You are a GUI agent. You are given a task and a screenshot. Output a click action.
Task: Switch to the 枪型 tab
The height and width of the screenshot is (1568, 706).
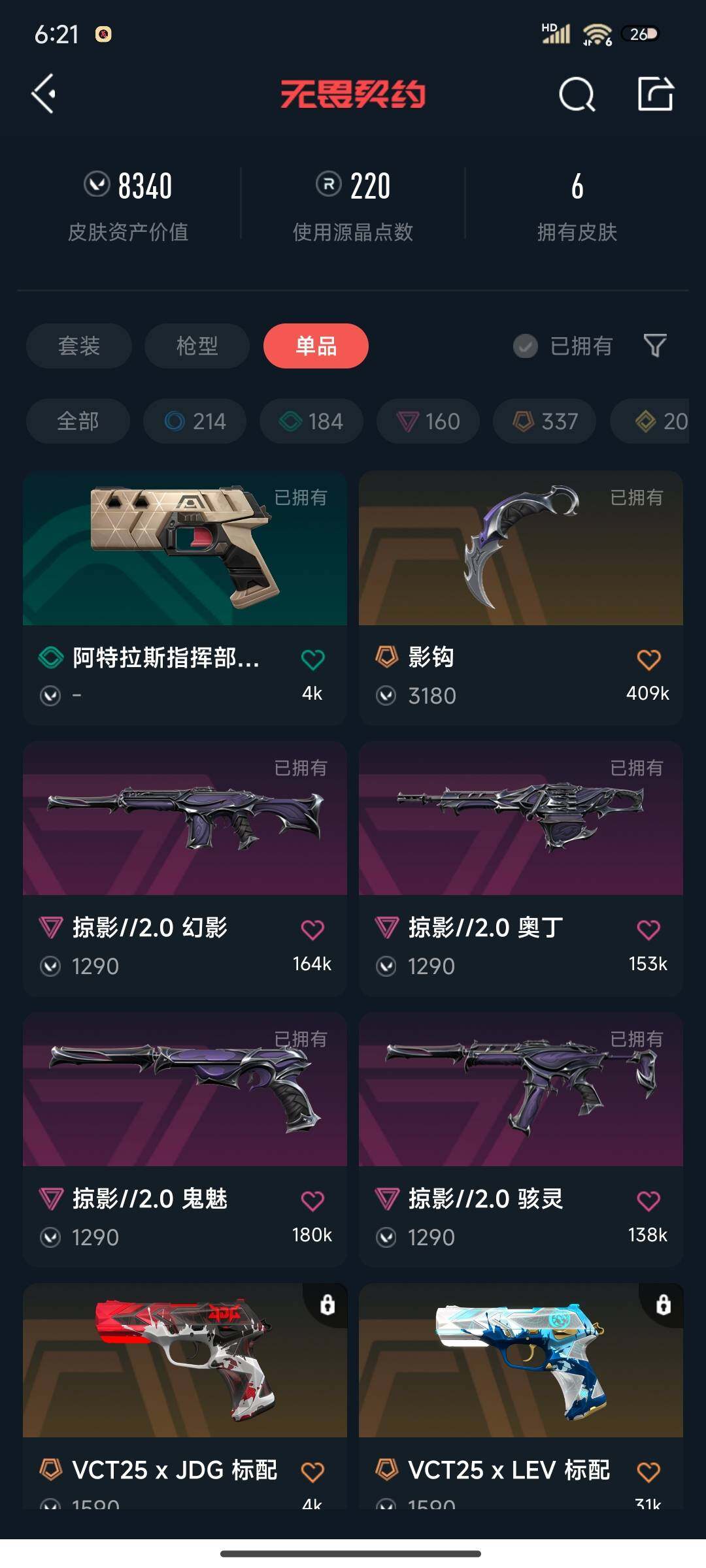click(197, 346)
